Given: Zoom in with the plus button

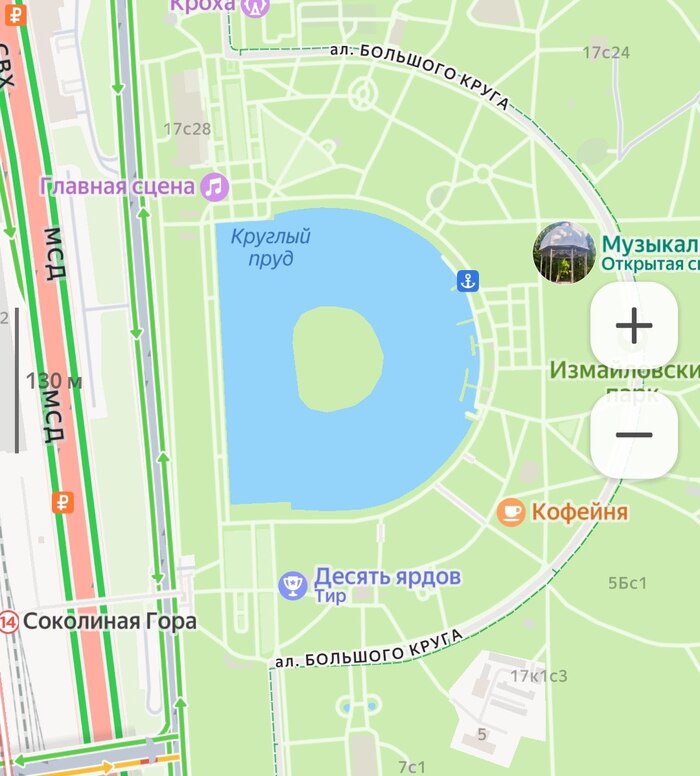Looking at the screenshot, I should click(x=634, y=325).
